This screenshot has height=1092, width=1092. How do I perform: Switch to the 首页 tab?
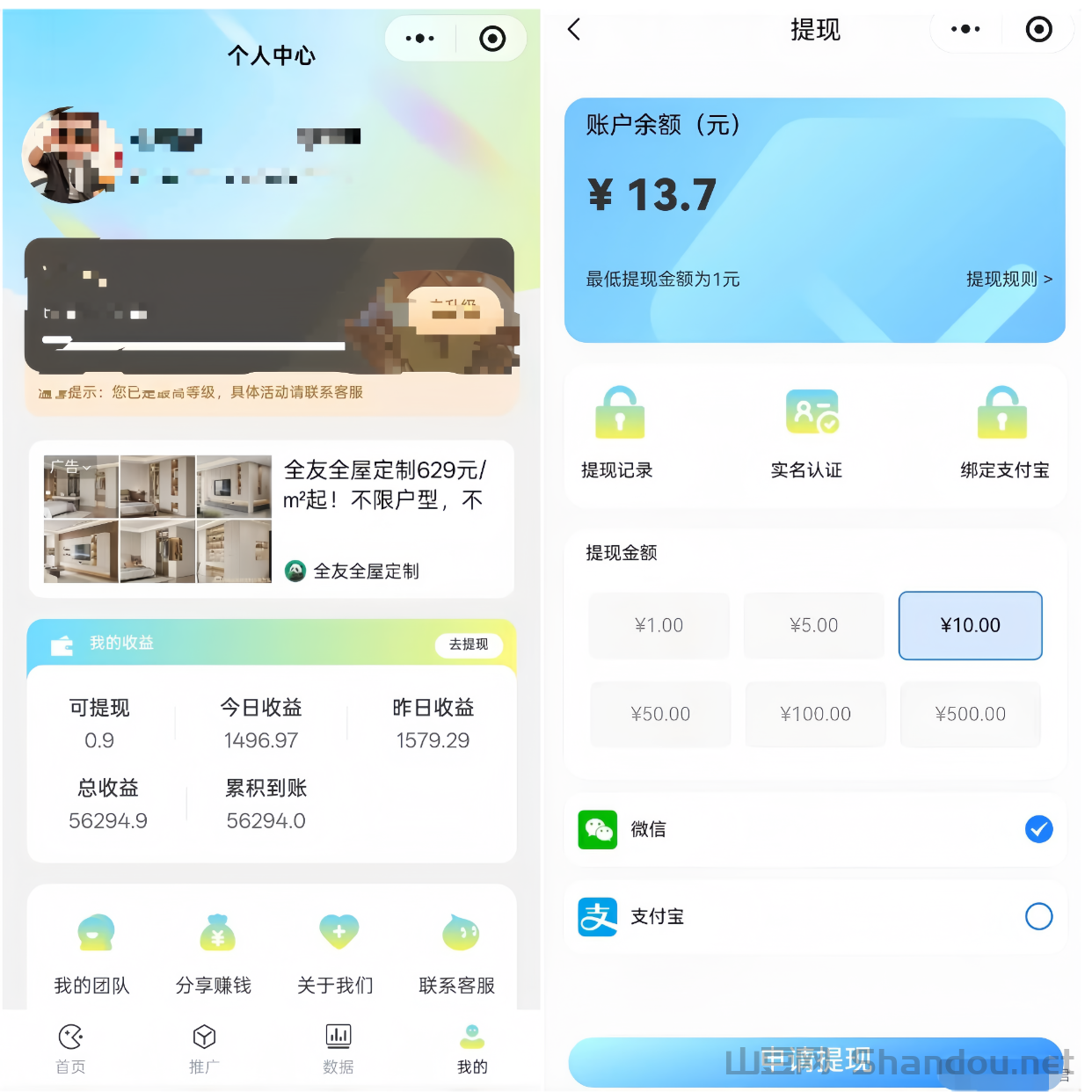coord(70,1048)
